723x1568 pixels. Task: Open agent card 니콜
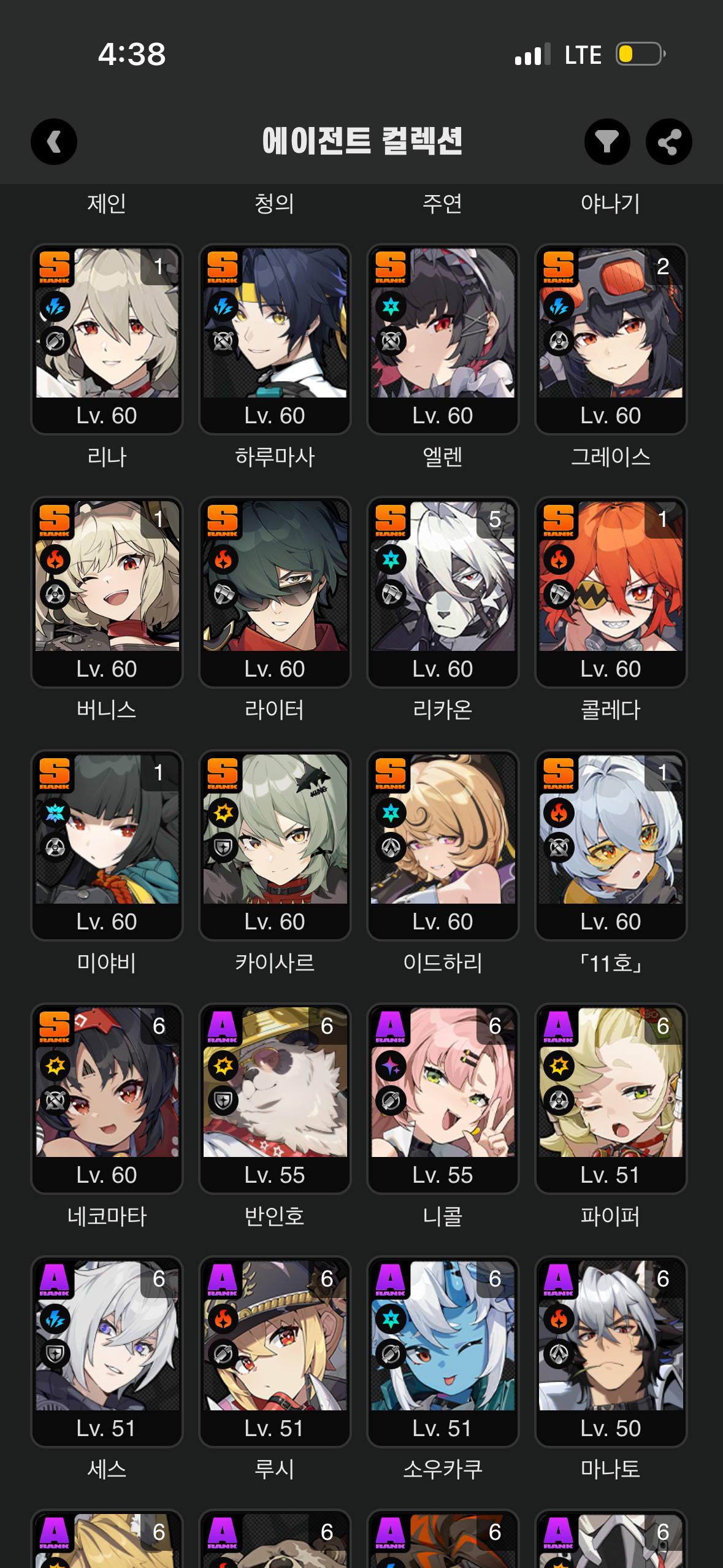pyautogui.click(x=442, y=1098)
